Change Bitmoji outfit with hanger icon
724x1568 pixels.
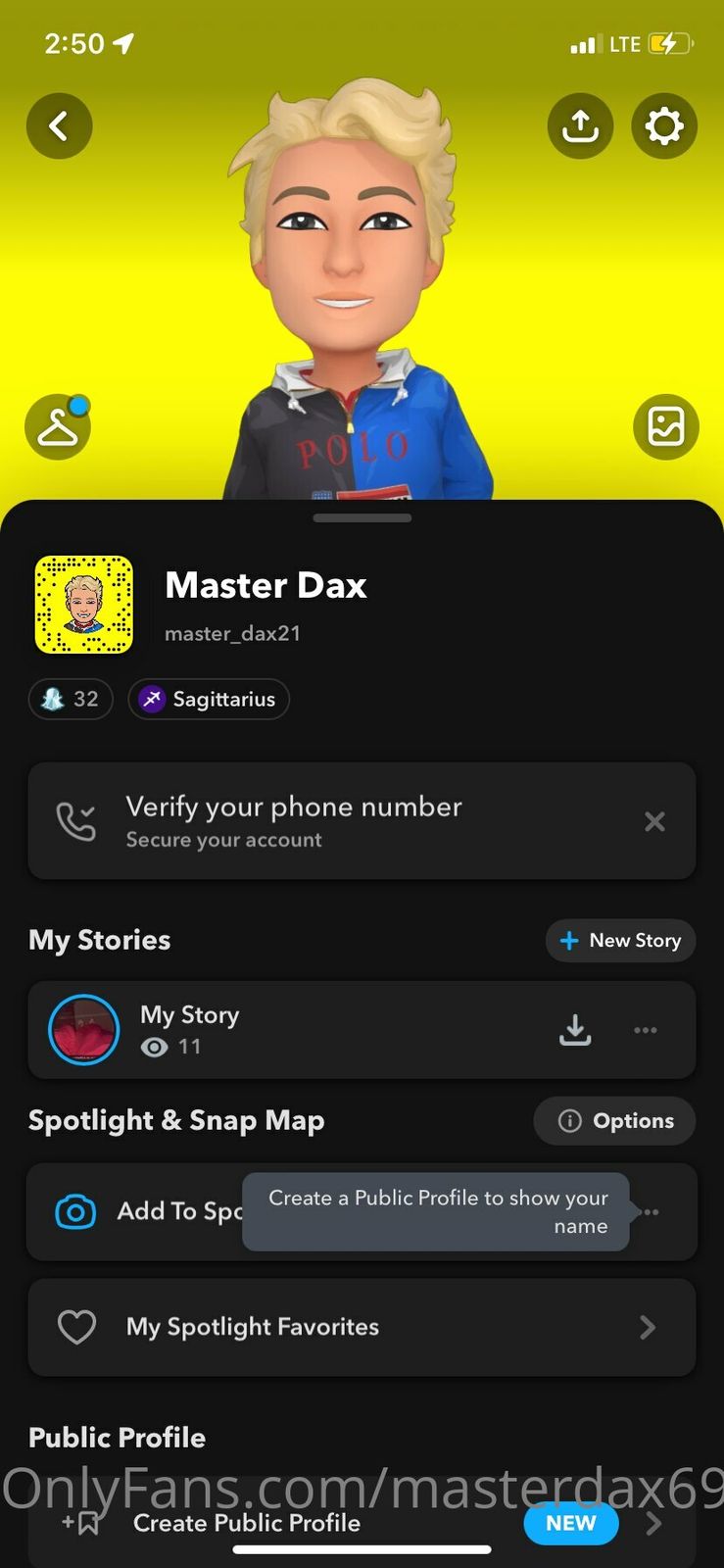[x=58, y=427]
